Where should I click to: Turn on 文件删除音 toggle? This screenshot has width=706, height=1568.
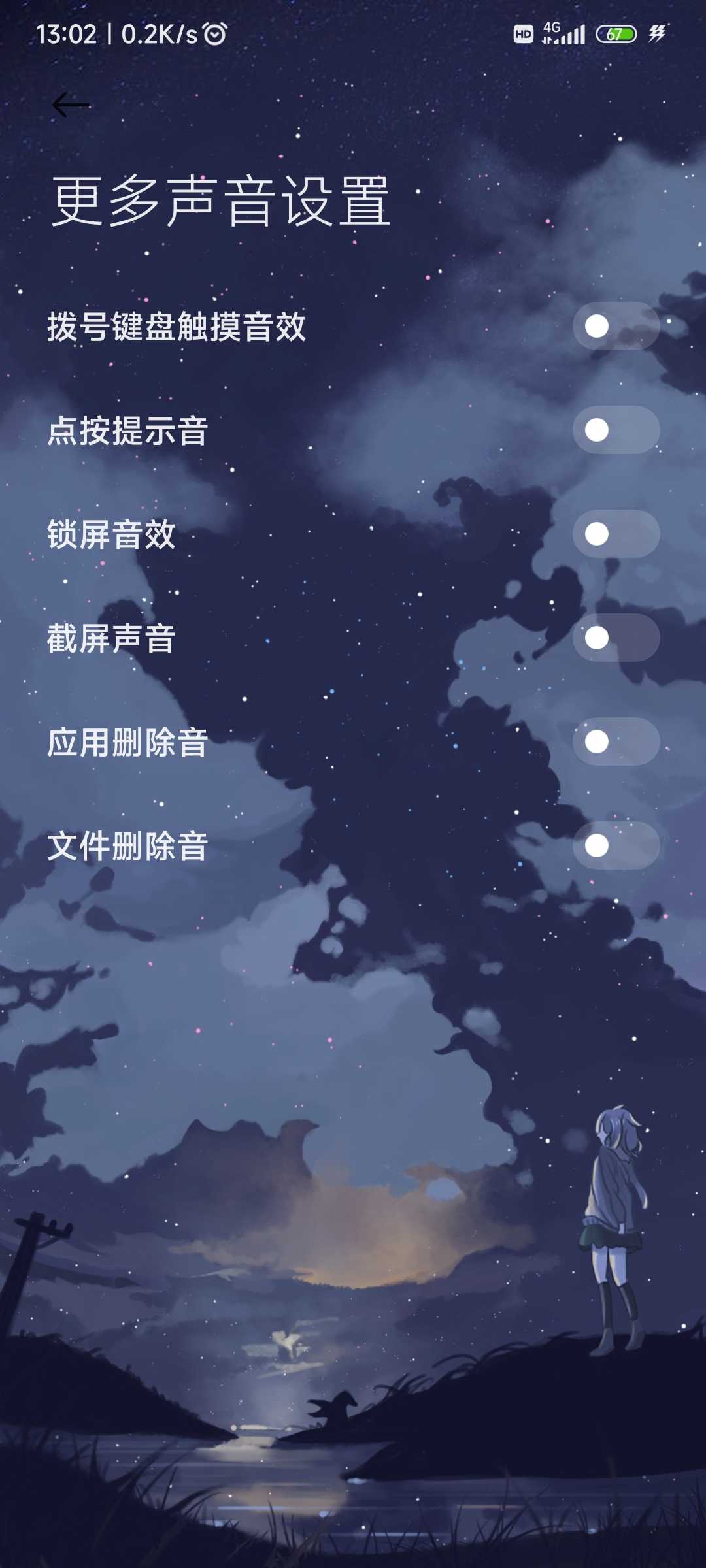click(616, 845)
